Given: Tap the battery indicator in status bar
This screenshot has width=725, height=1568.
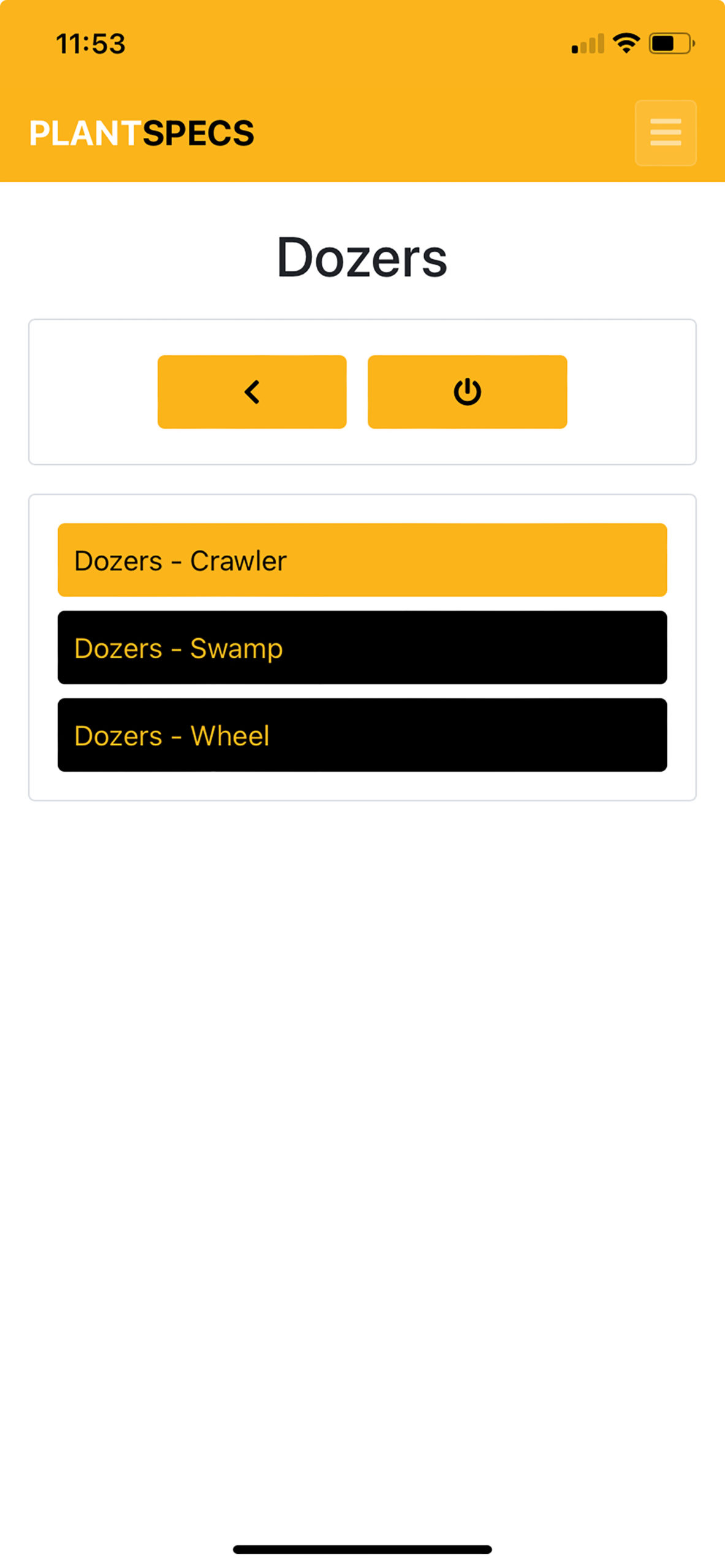Looking at the screenshot, I should click(670, 42).
